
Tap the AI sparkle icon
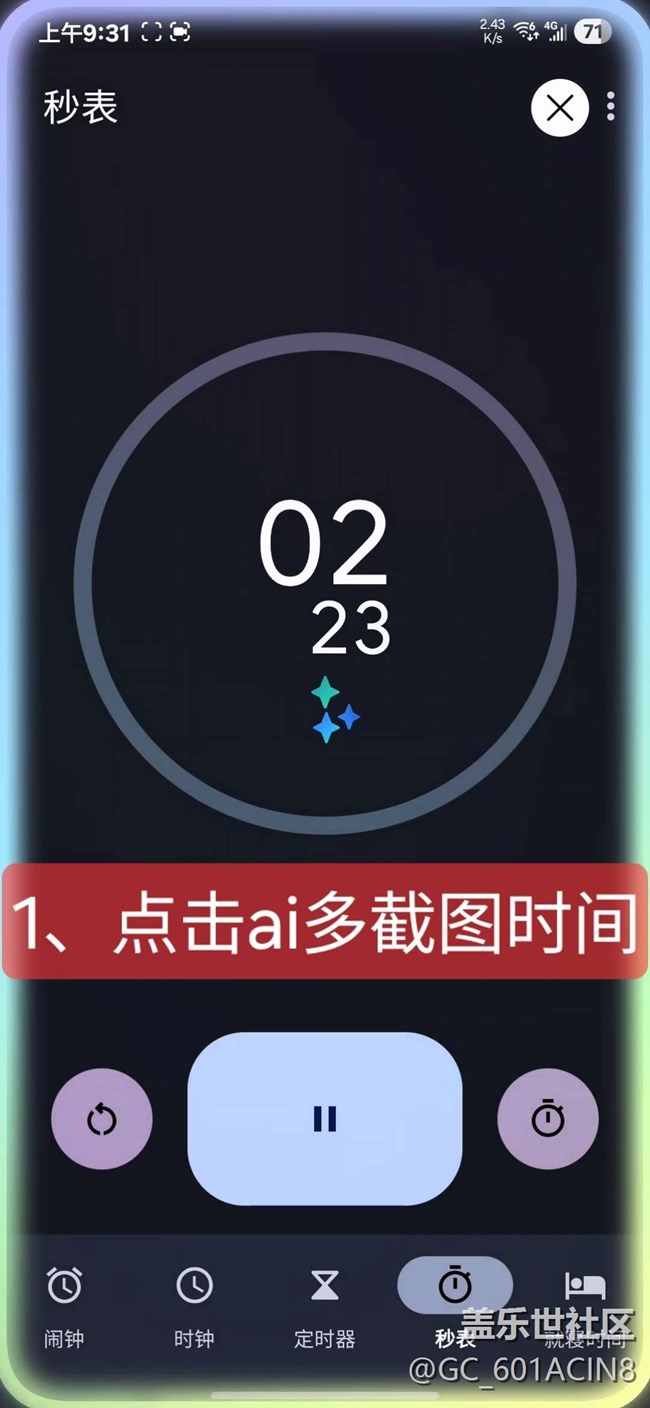coord(333,709)
